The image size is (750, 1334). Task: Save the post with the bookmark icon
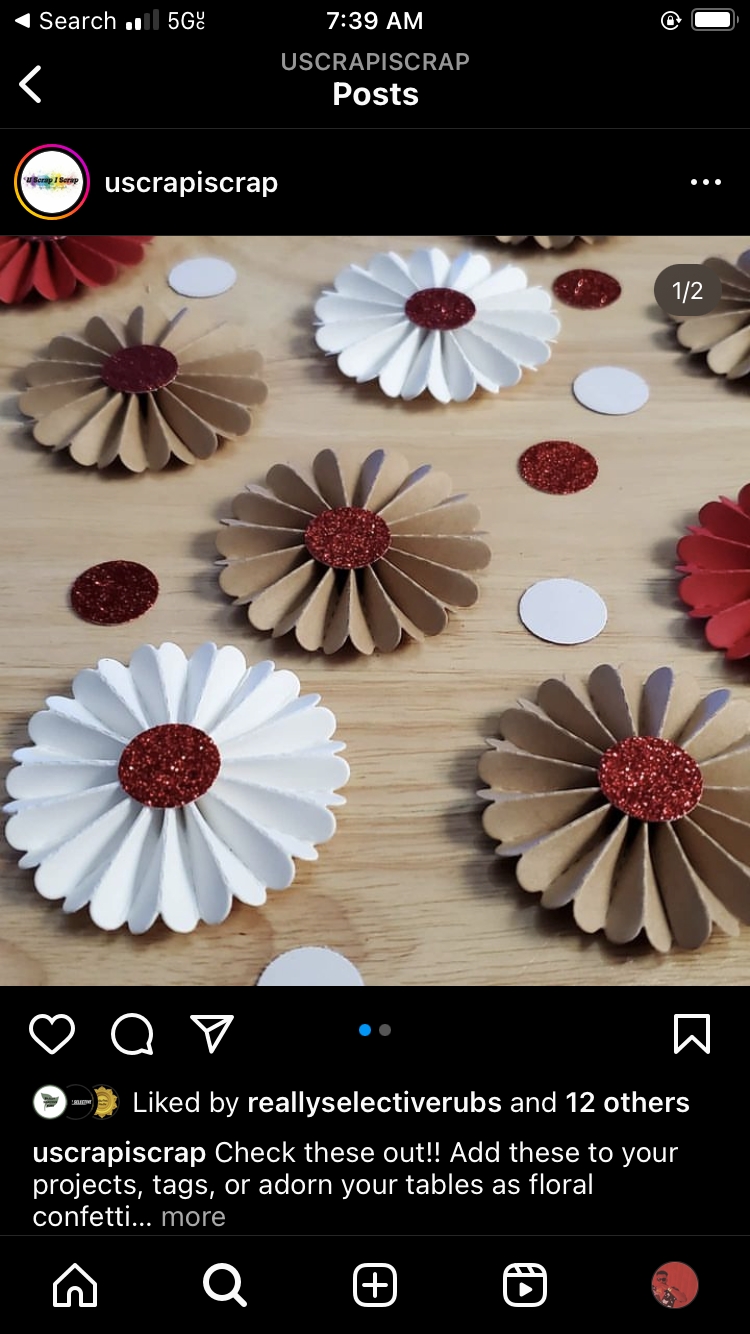(692, 1034)
